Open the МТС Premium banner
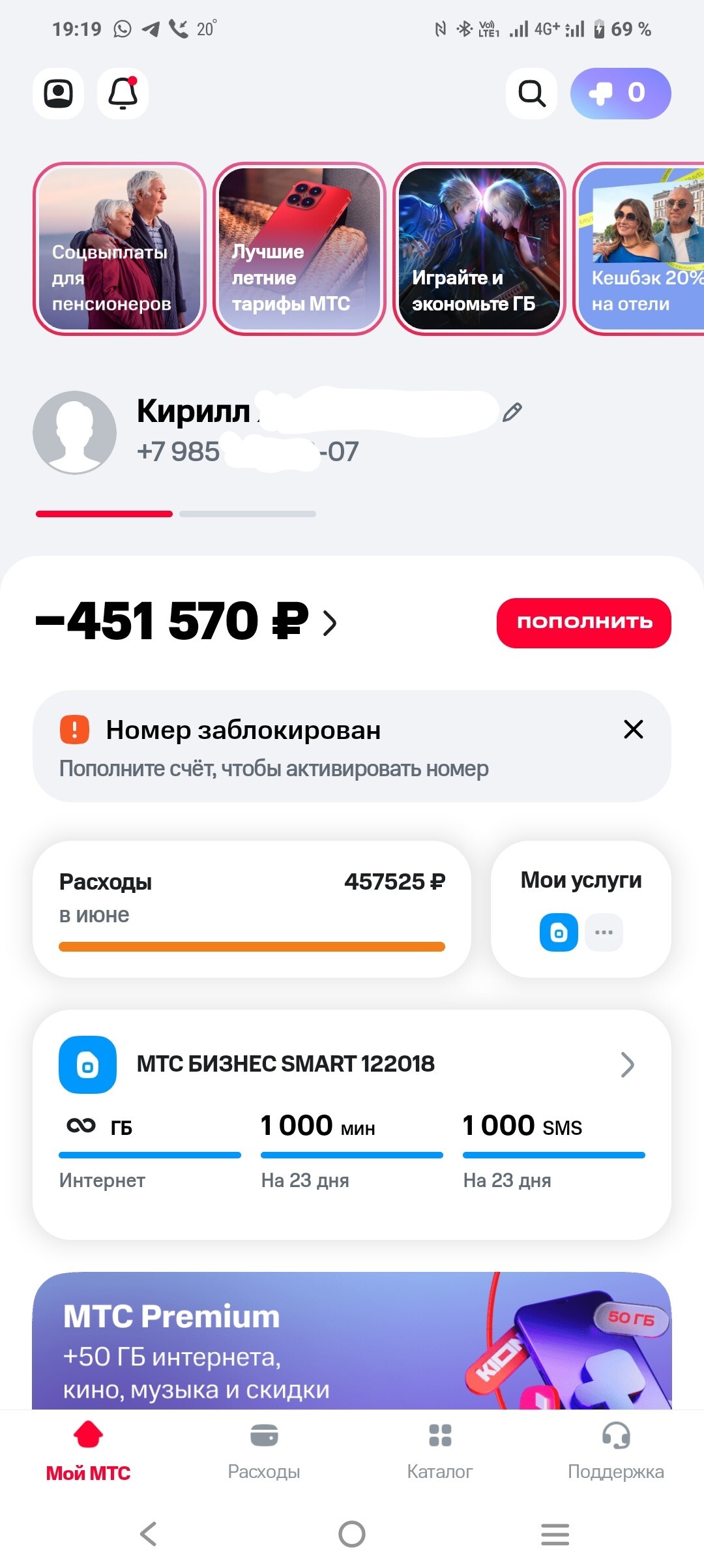 click(x=352, y=1344)
